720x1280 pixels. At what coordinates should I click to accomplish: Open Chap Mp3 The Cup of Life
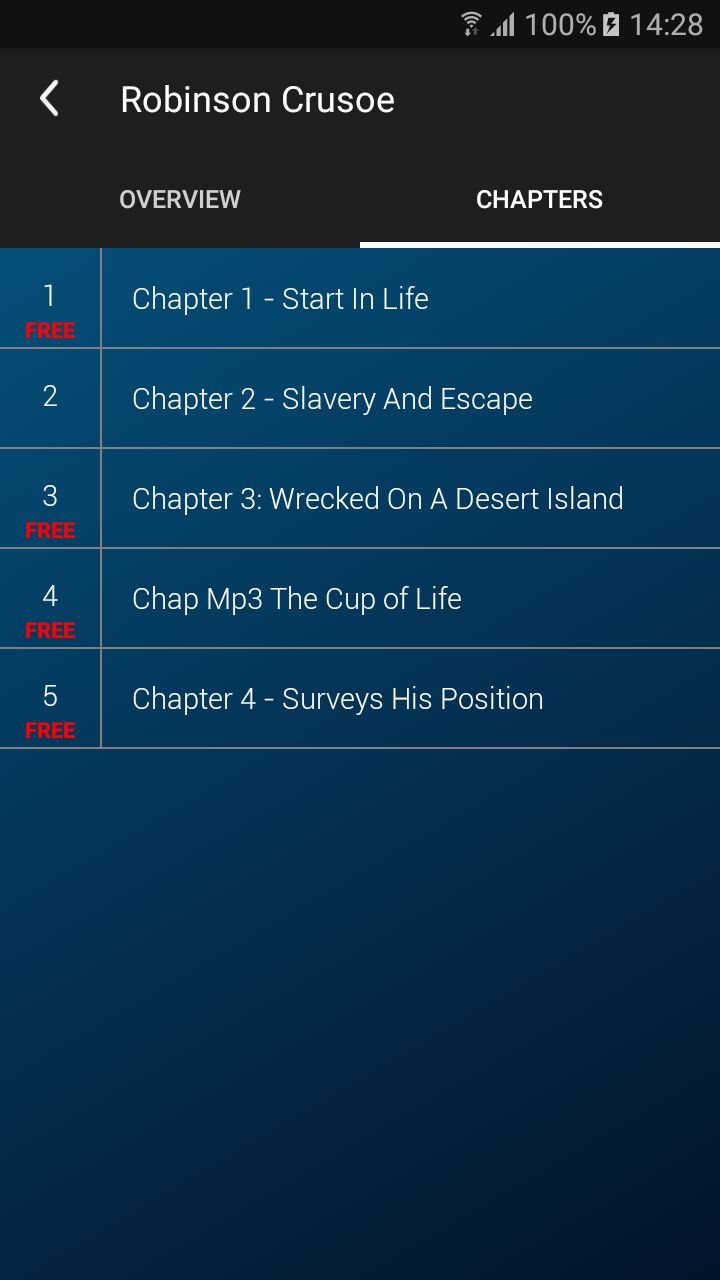(296, 599)
